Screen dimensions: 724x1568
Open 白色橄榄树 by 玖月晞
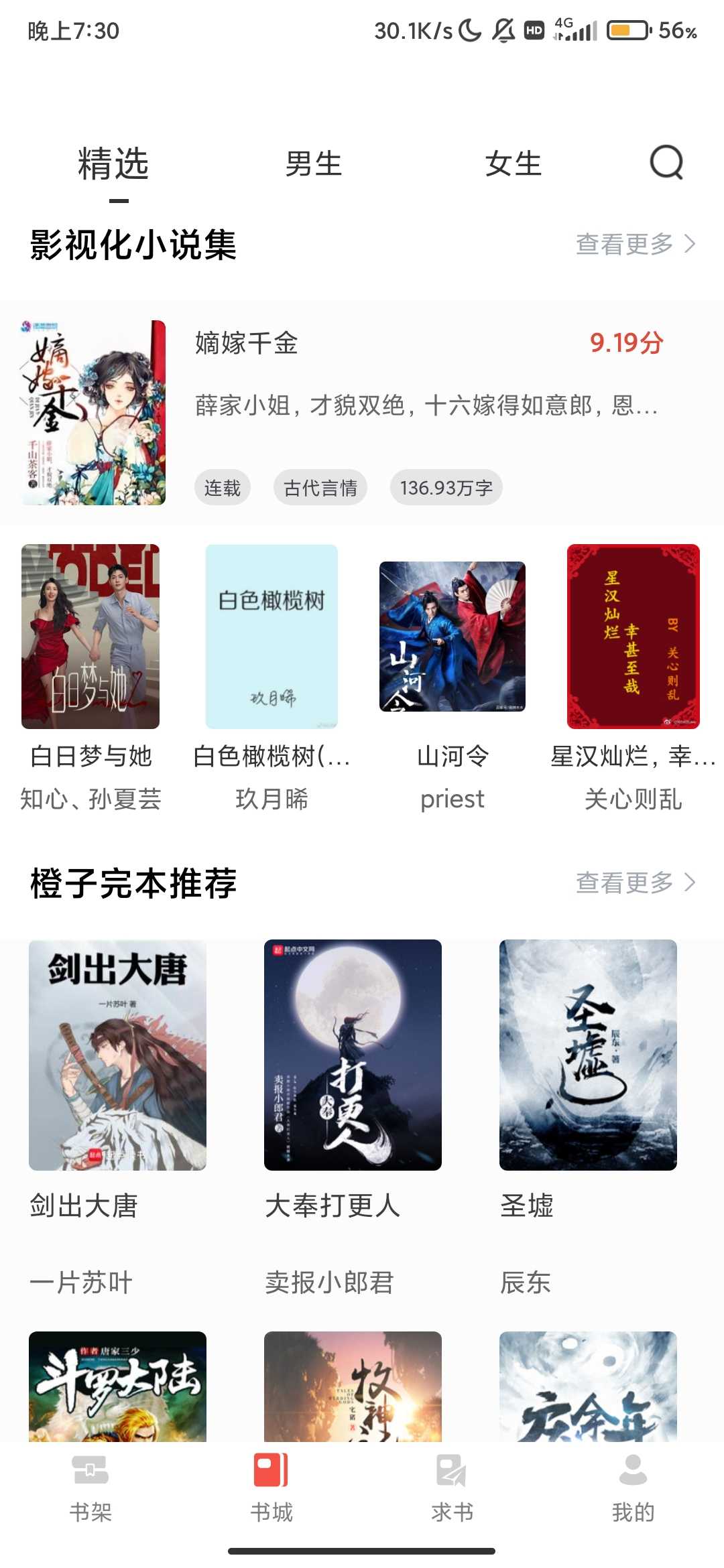271,637
